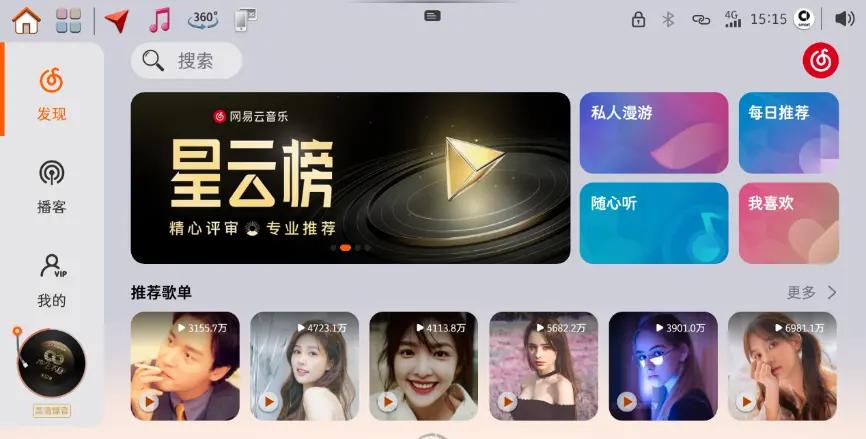Screen dimensions: 866x439
Task: Open 我喜欢 card
Action: pyautogui.click(x=788, y=223)
